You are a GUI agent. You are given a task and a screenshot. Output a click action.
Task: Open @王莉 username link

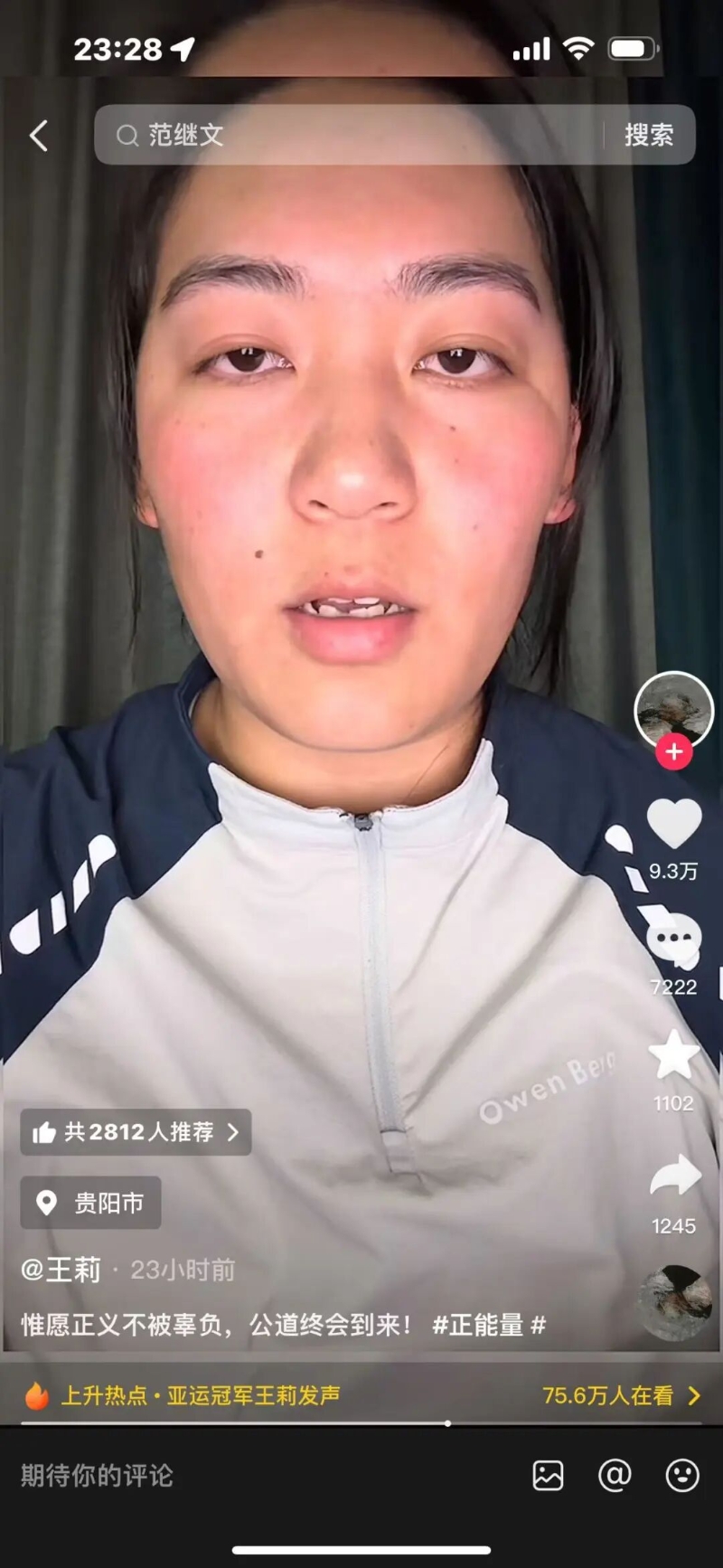(x=61, y=1270)
